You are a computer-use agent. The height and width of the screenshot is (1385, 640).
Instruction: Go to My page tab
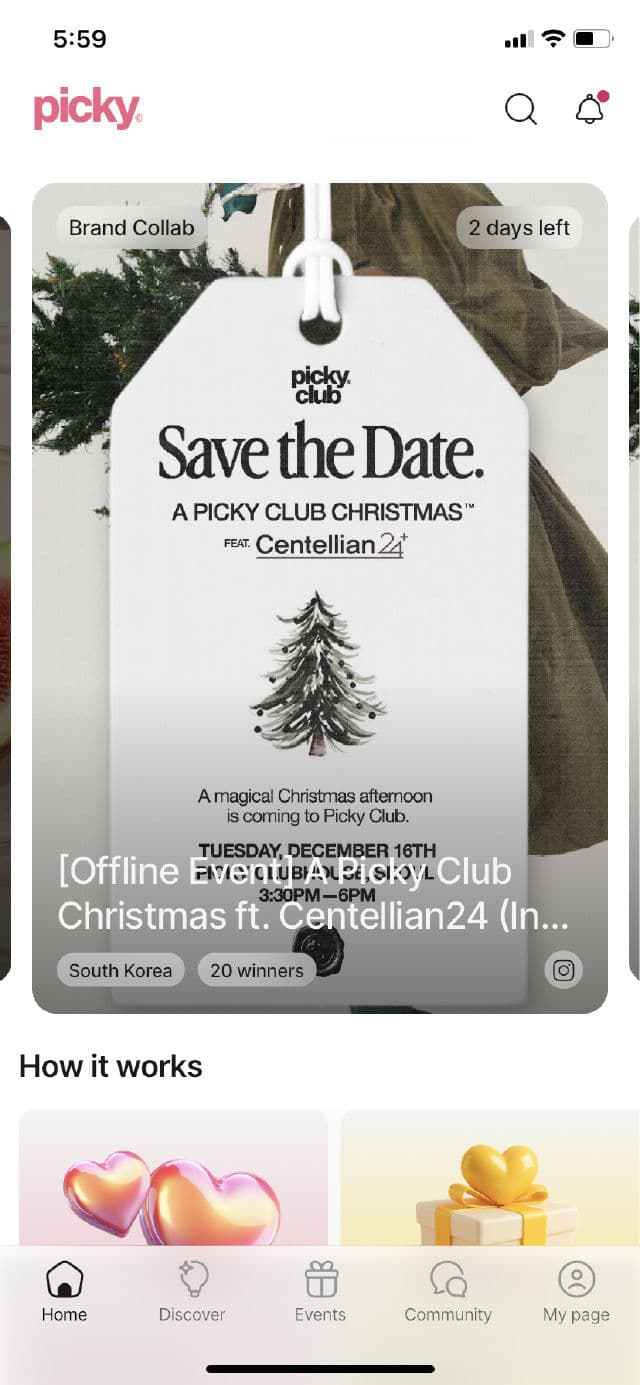tap(576, 1291)
